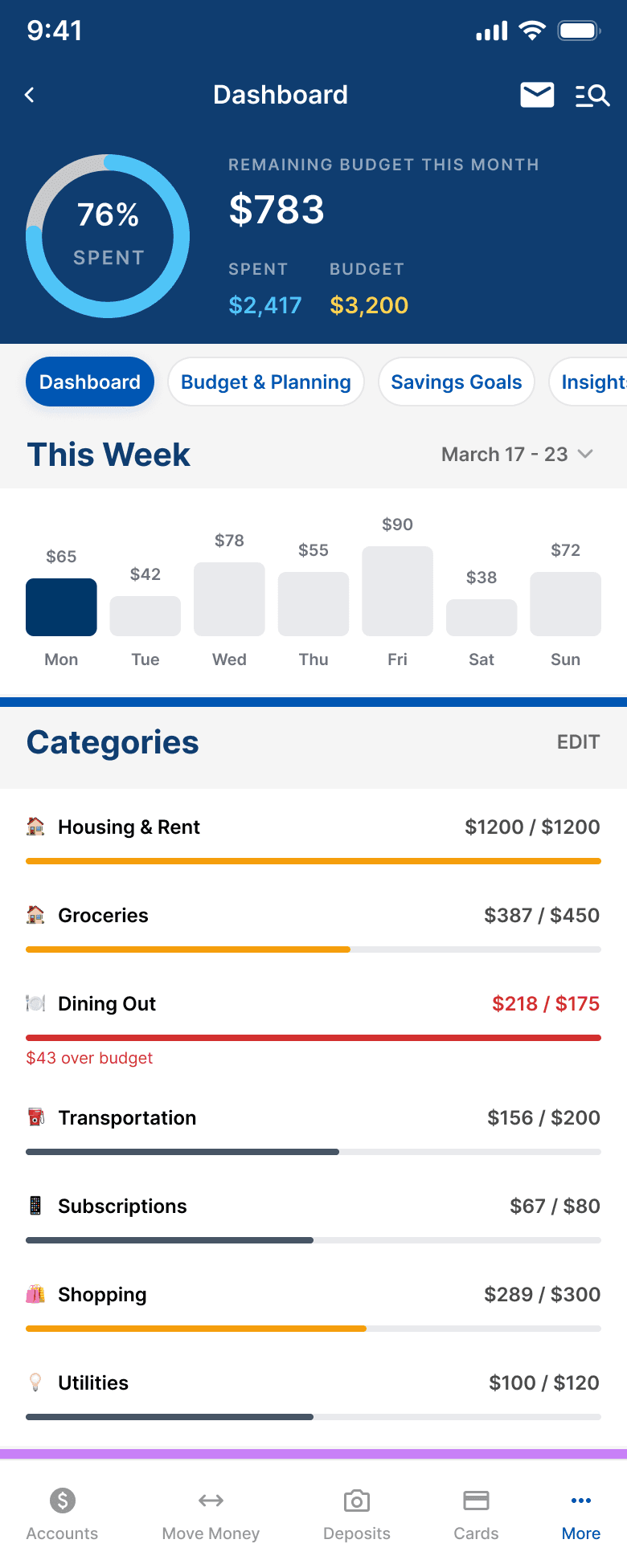Go to the Accounts tab

coord(62,1513)
